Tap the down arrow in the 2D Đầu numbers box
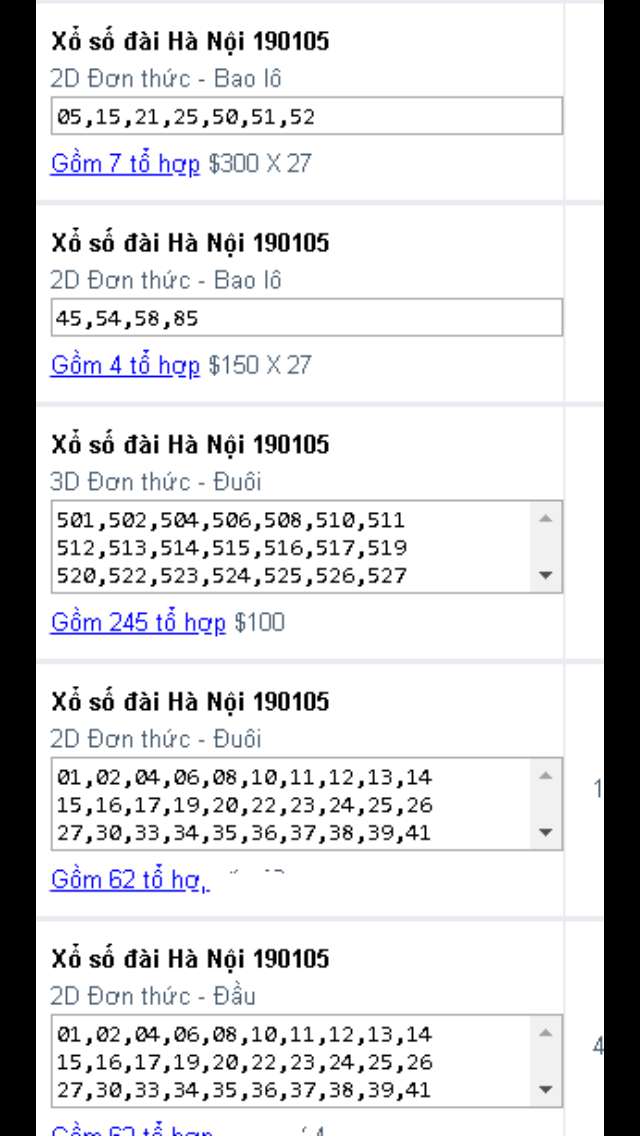This screenshot has height=1136, width=640. tap(545, 1089)
